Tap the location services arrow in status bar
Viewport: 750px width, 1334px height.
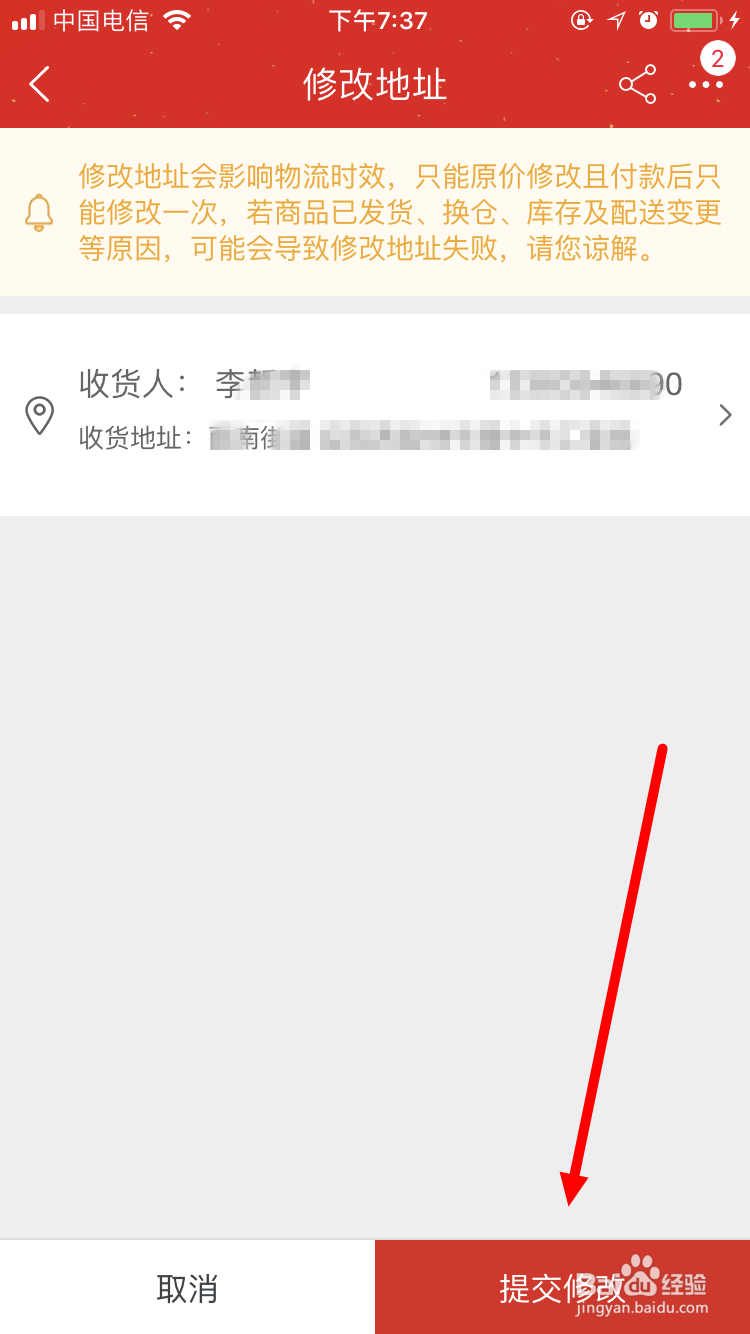[616, 18]
